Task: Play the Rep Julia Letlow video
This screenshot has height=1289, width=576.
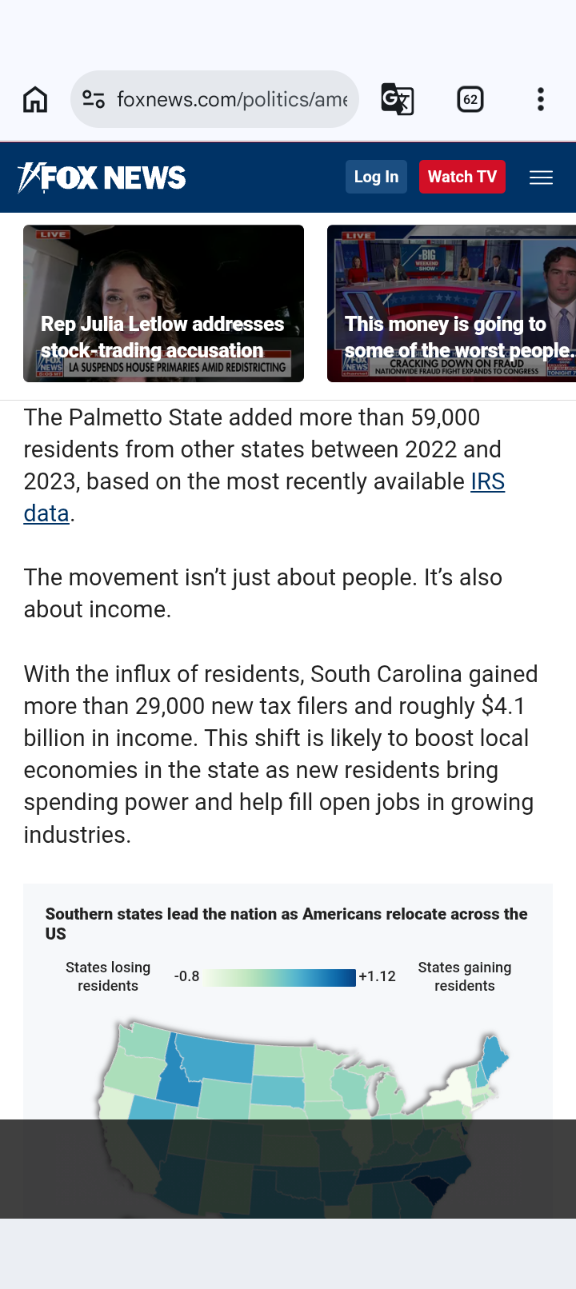Action: [x=163, y=303]
